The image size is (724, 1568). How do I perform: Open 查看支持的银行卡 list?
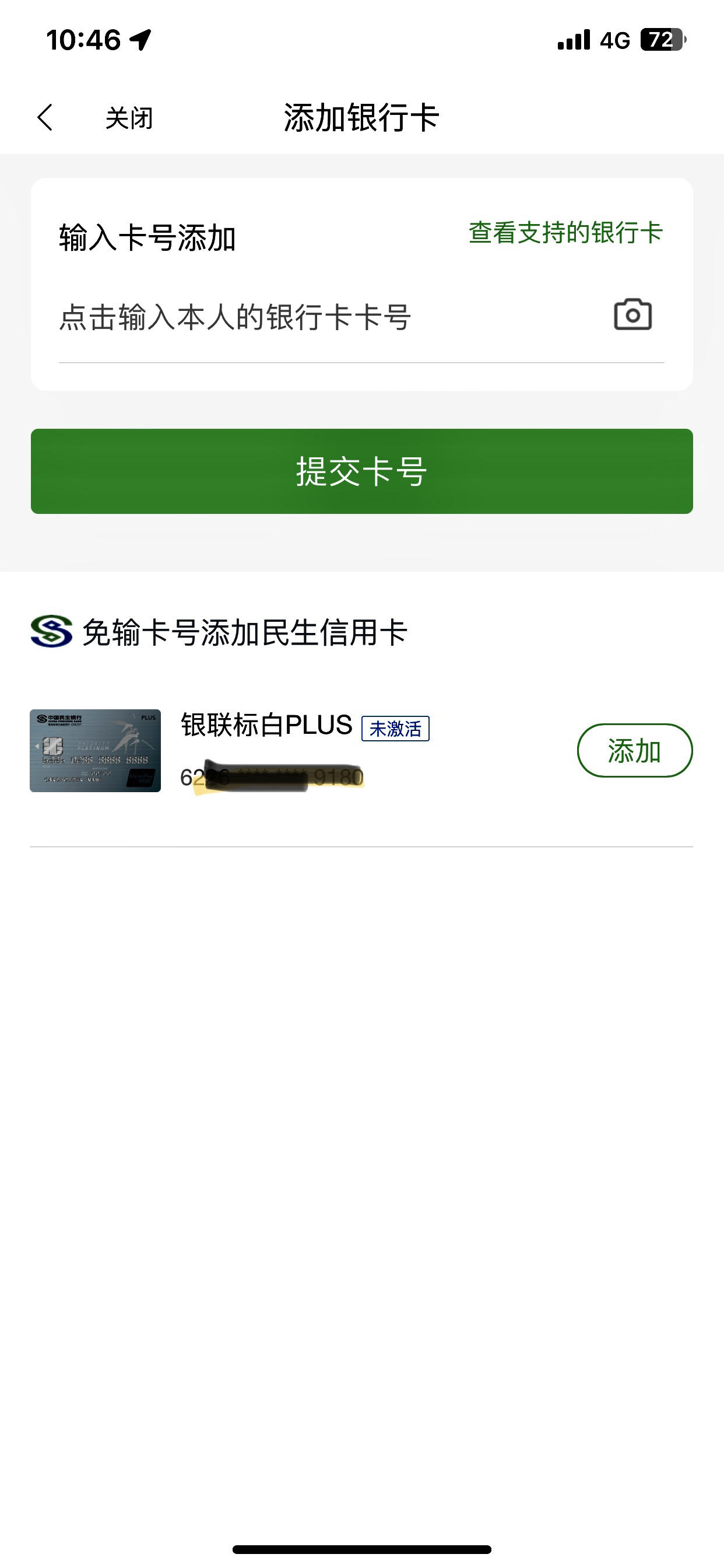tap(564, 232)
